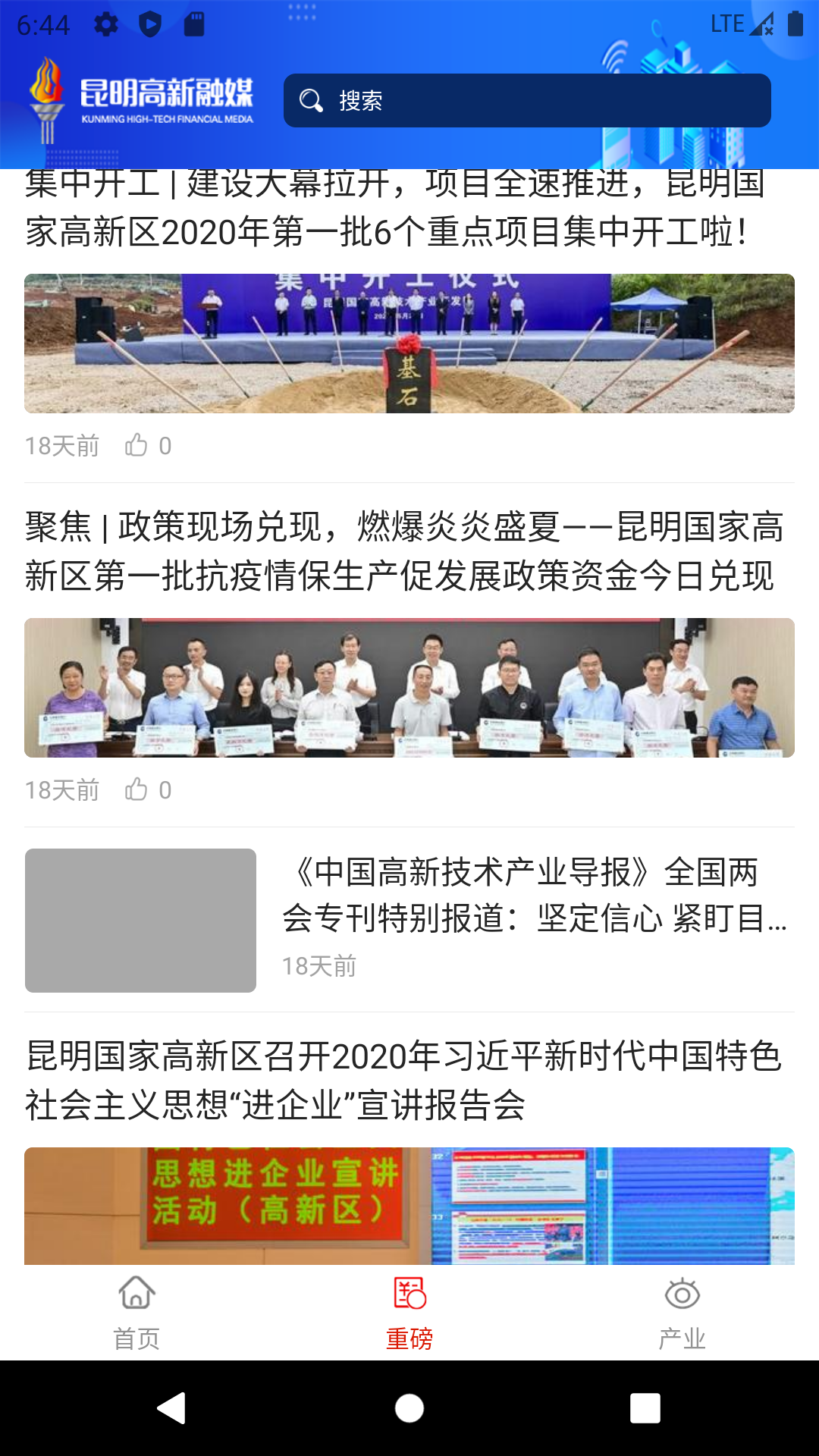The height and width of the screenshot is (1456, 819).
Task: Tap the shield play icon in status bar
Action: 149,24
